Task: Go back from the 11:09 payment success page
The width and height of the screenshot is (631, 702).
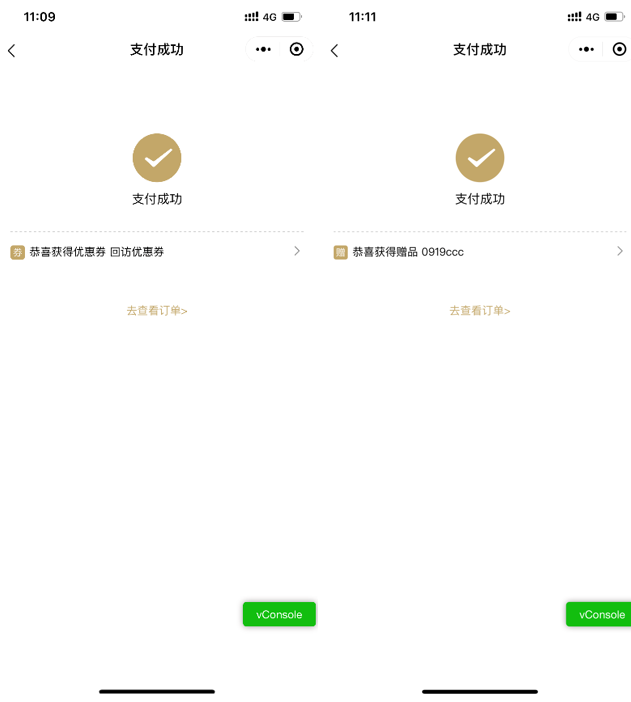Action: pyautogui.click(x=12, y=50)
